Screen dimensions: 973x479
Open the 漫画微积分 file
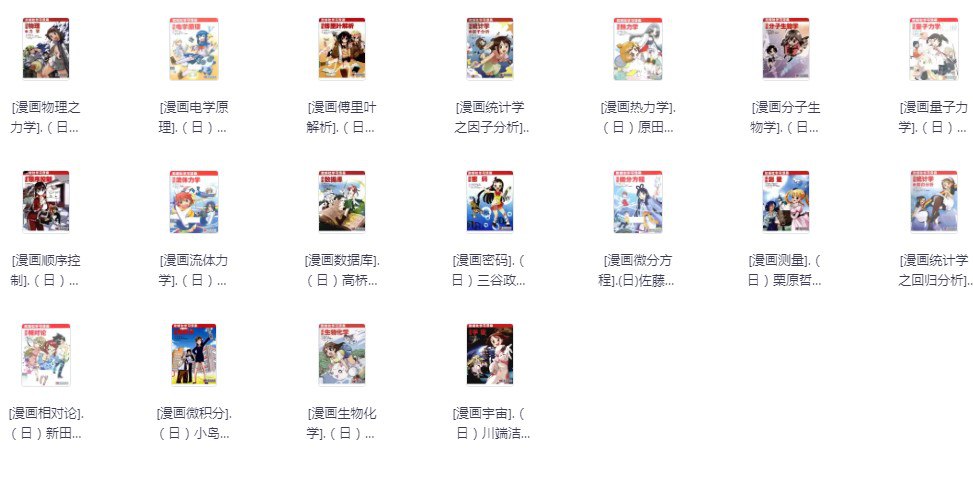[x=194, y=355]
